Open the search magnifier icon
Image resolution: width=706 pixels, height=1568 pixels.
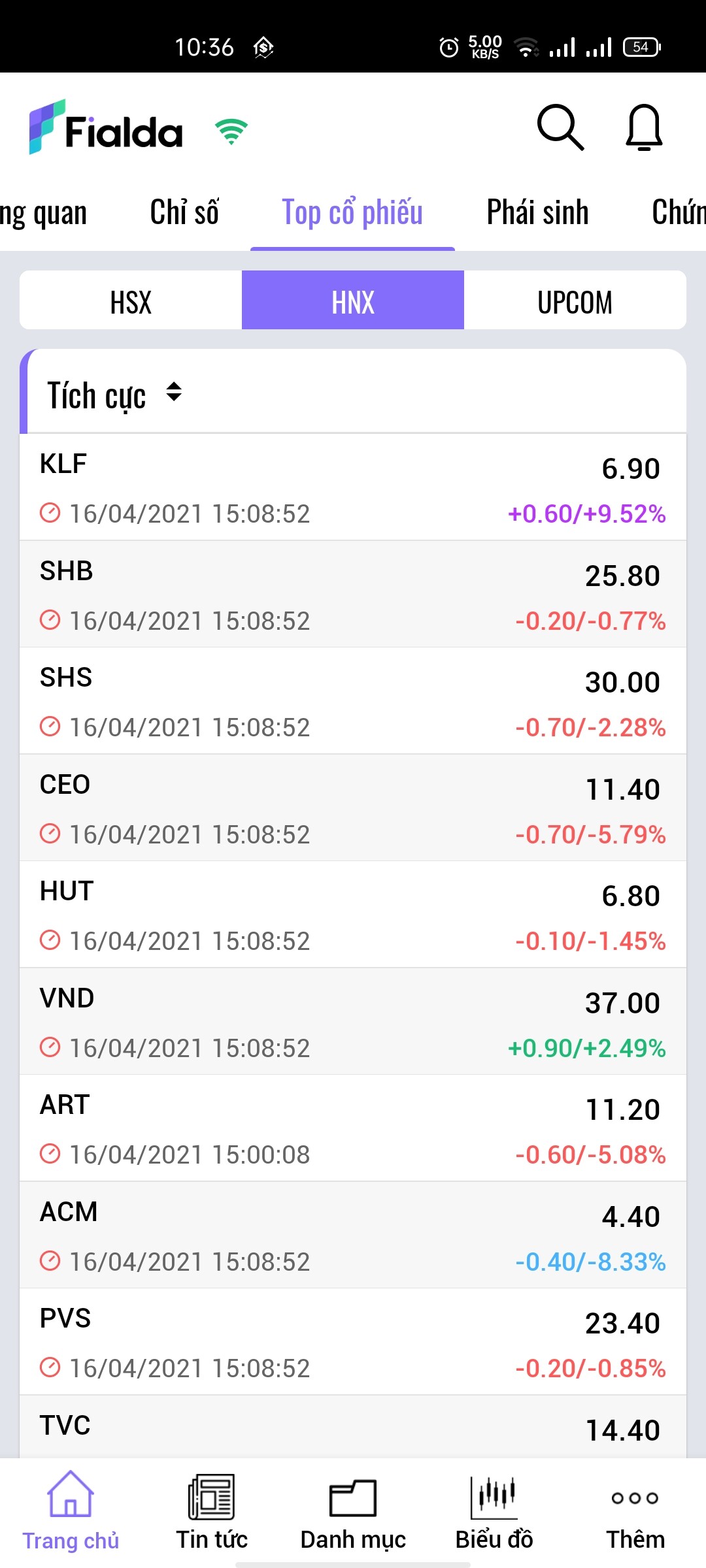[x=560, y=128]
